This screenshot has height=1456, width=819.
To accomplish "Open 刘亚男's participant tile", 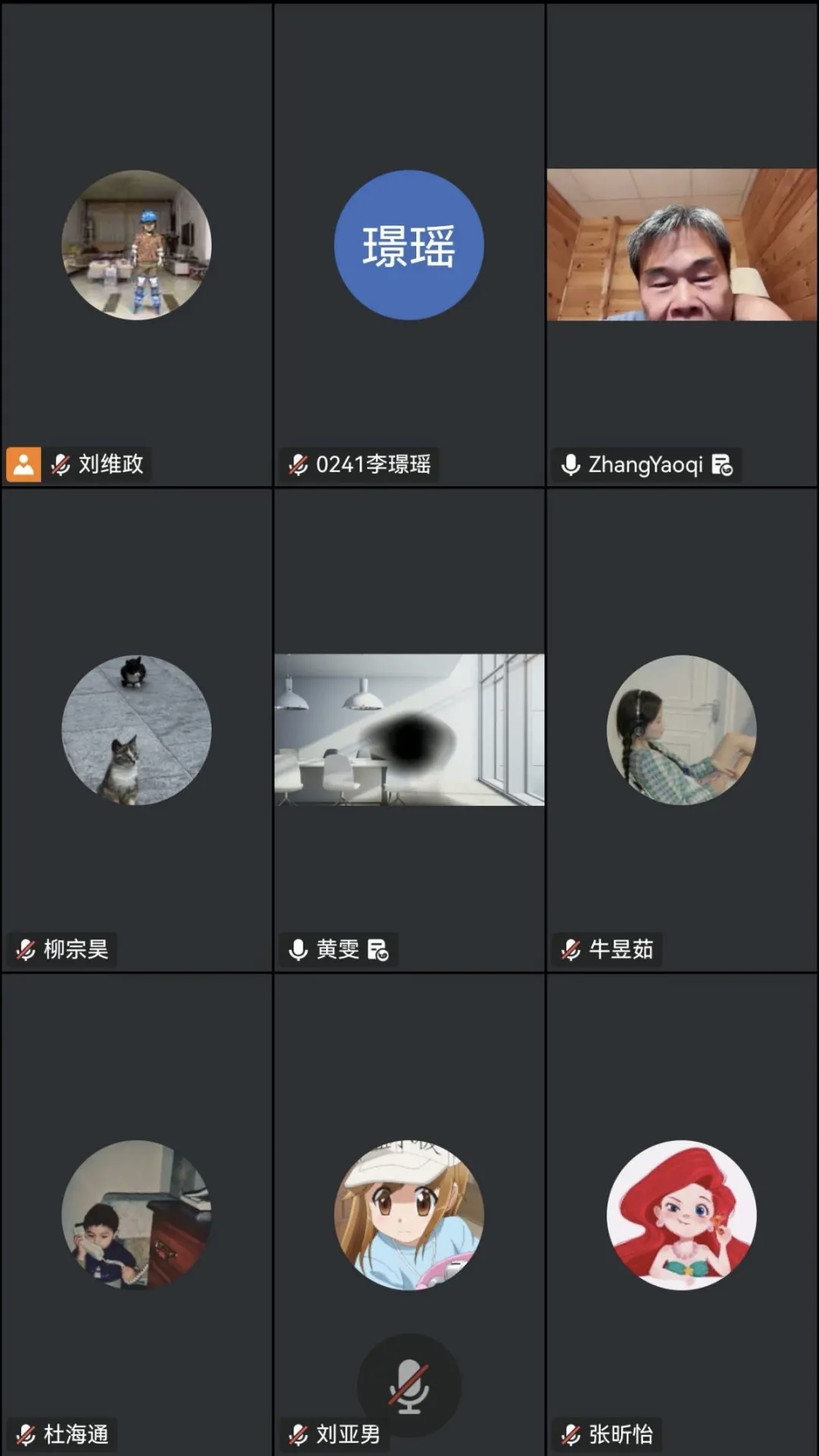I will point(409,1214).
